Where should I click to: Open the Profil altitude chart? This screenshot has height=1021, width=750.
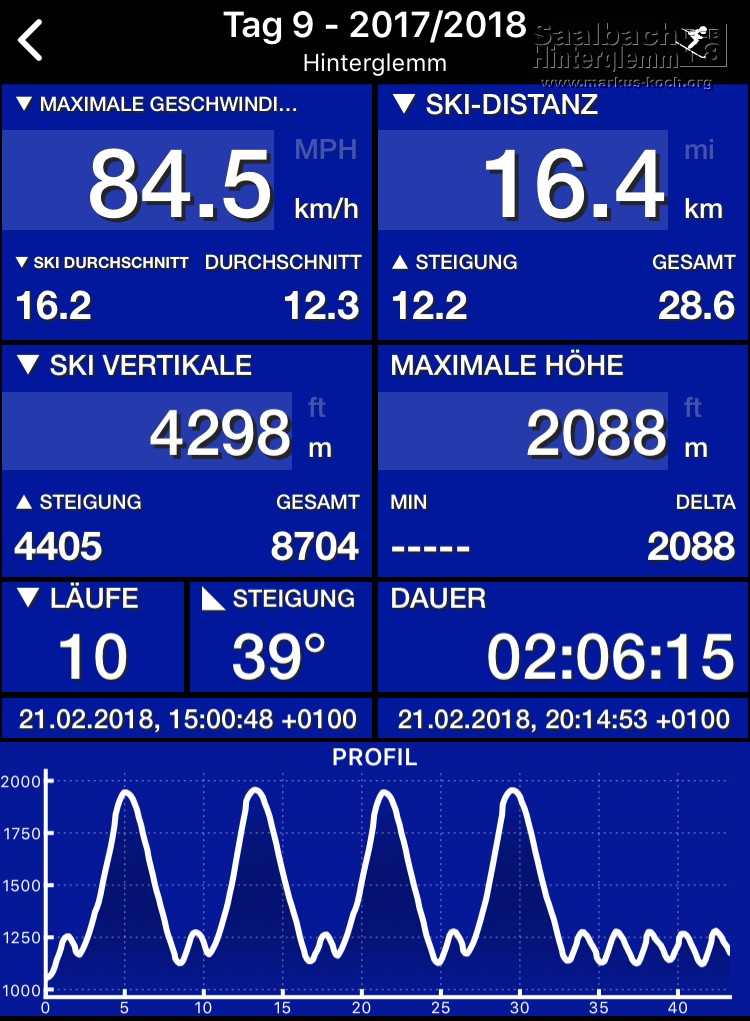point(375,880)
